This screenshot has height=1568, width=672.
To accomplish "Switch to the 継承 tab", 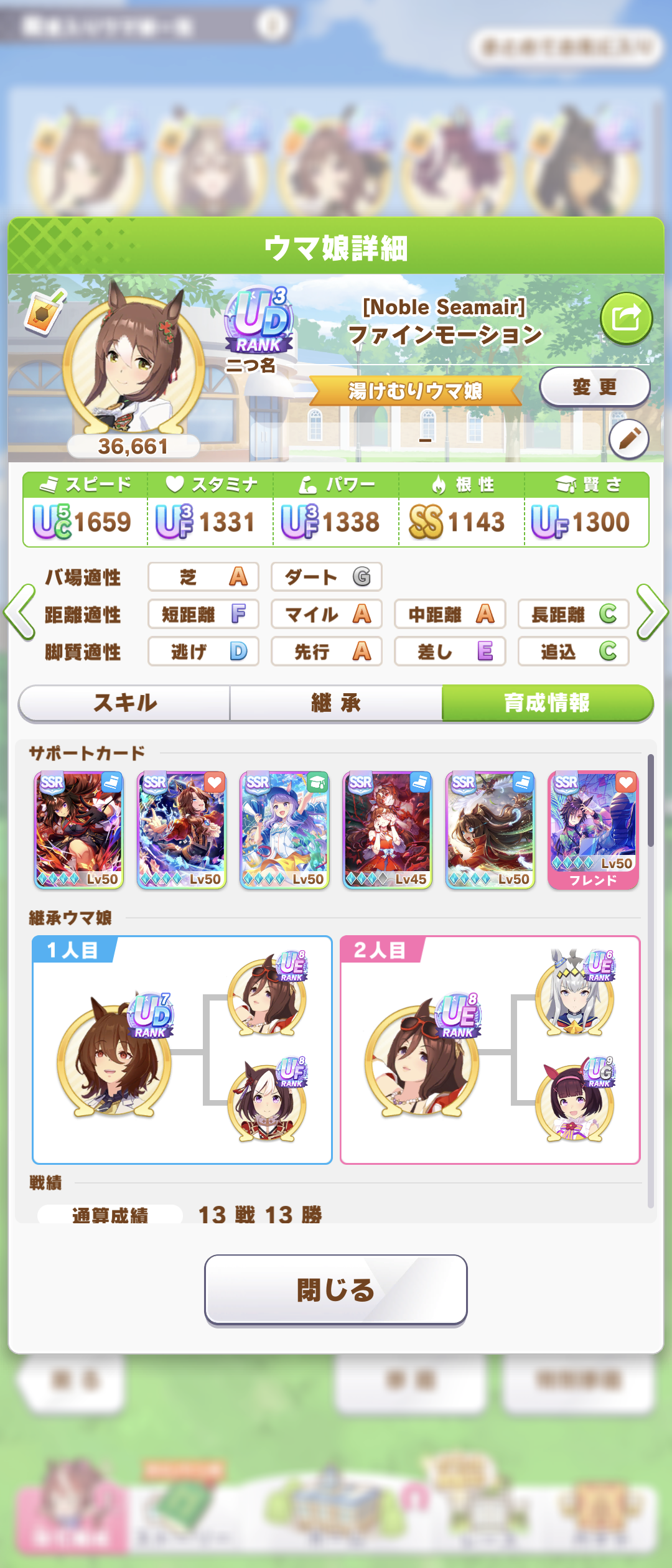I will pyautogui.click(x=336, y=703).
